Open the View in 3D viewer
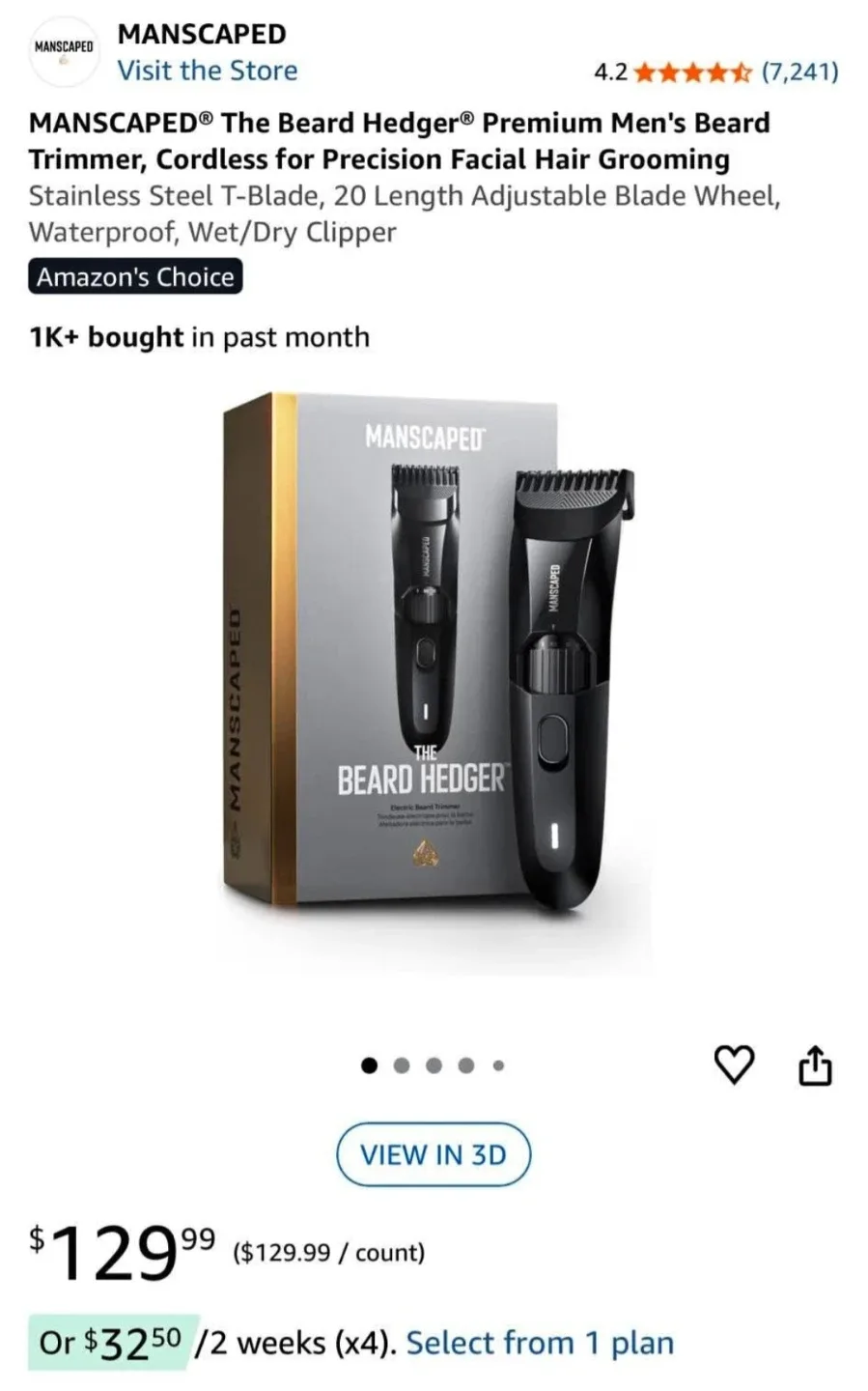868x1391 pixels. click(x=434, y=1154)
